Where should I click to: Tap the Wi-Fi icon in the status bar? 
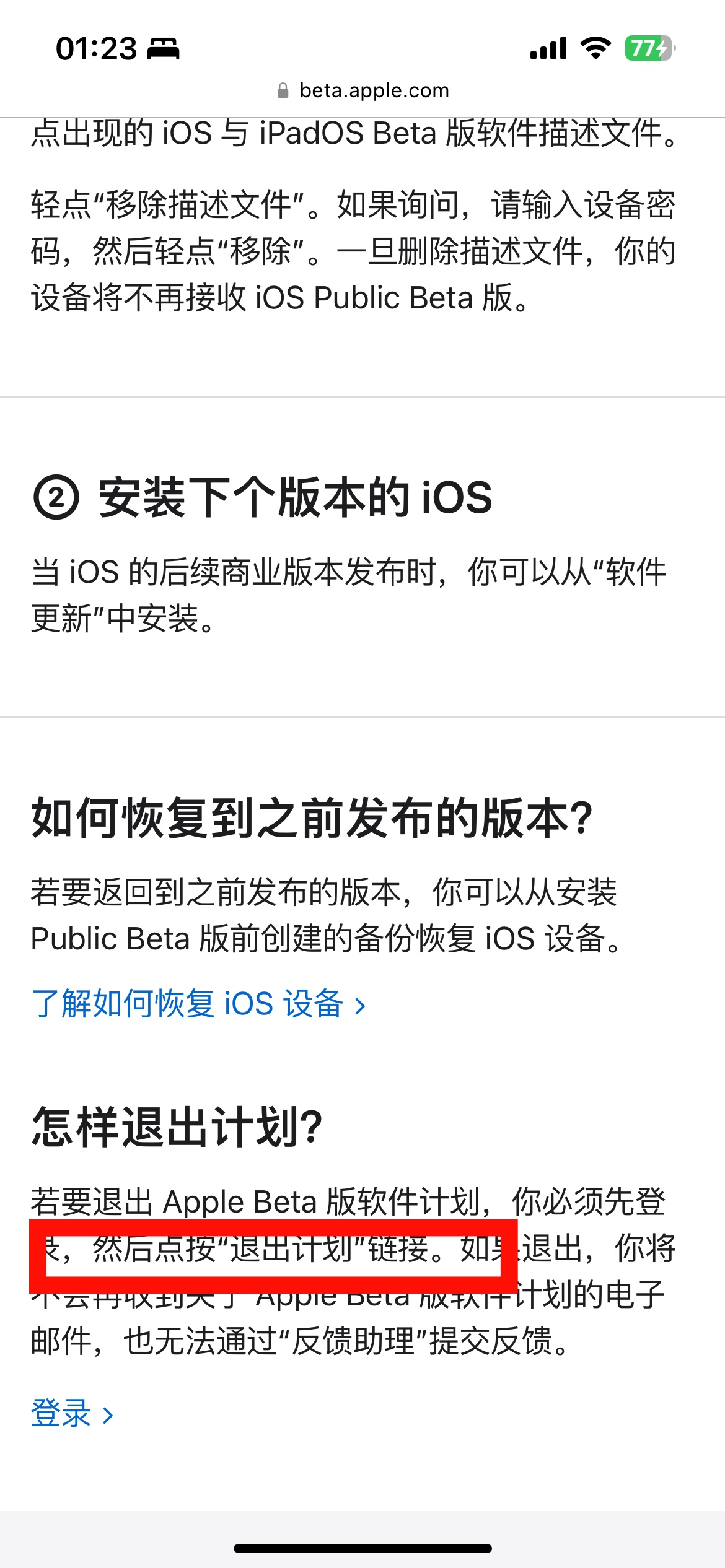pos(595,48)
